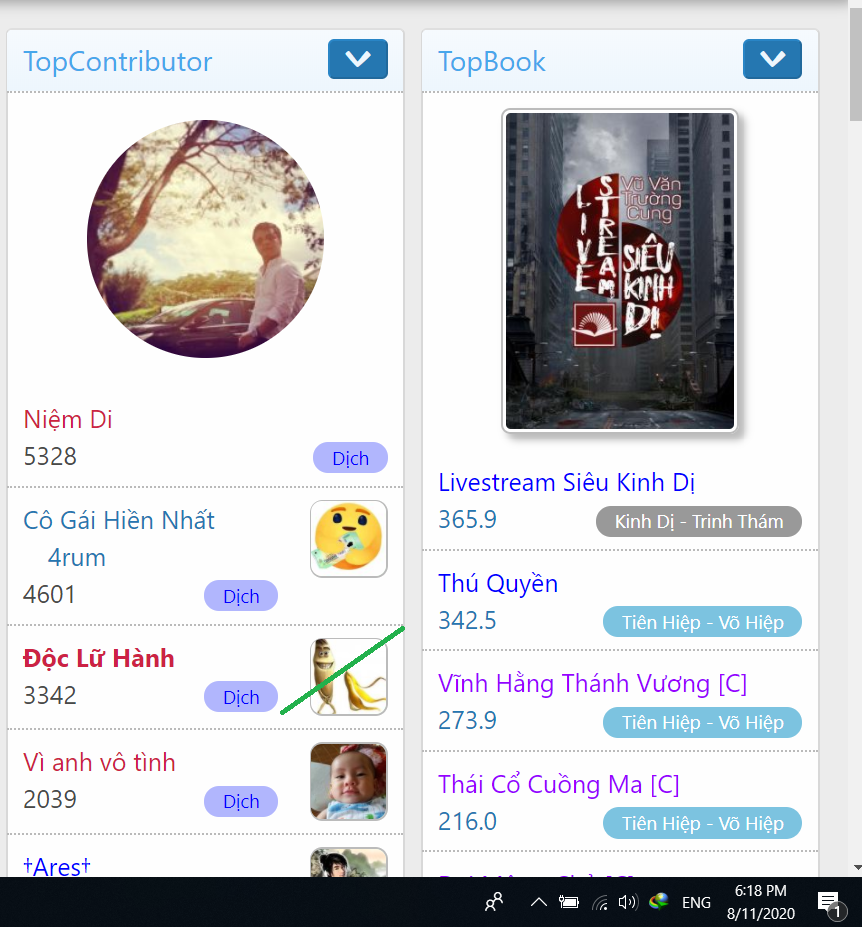Open Độc Lữ Hành's profile
Screen dimensions: 862x927
point(99,658)
